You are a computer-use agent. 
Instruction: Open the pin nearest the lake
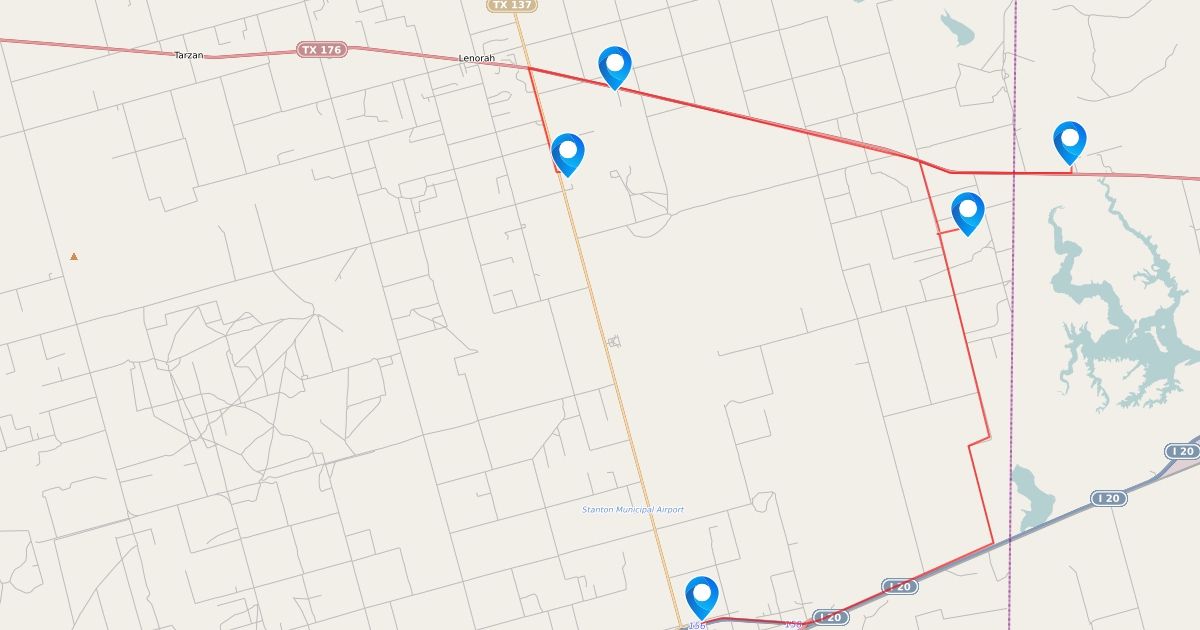[x=1069, y=141]
